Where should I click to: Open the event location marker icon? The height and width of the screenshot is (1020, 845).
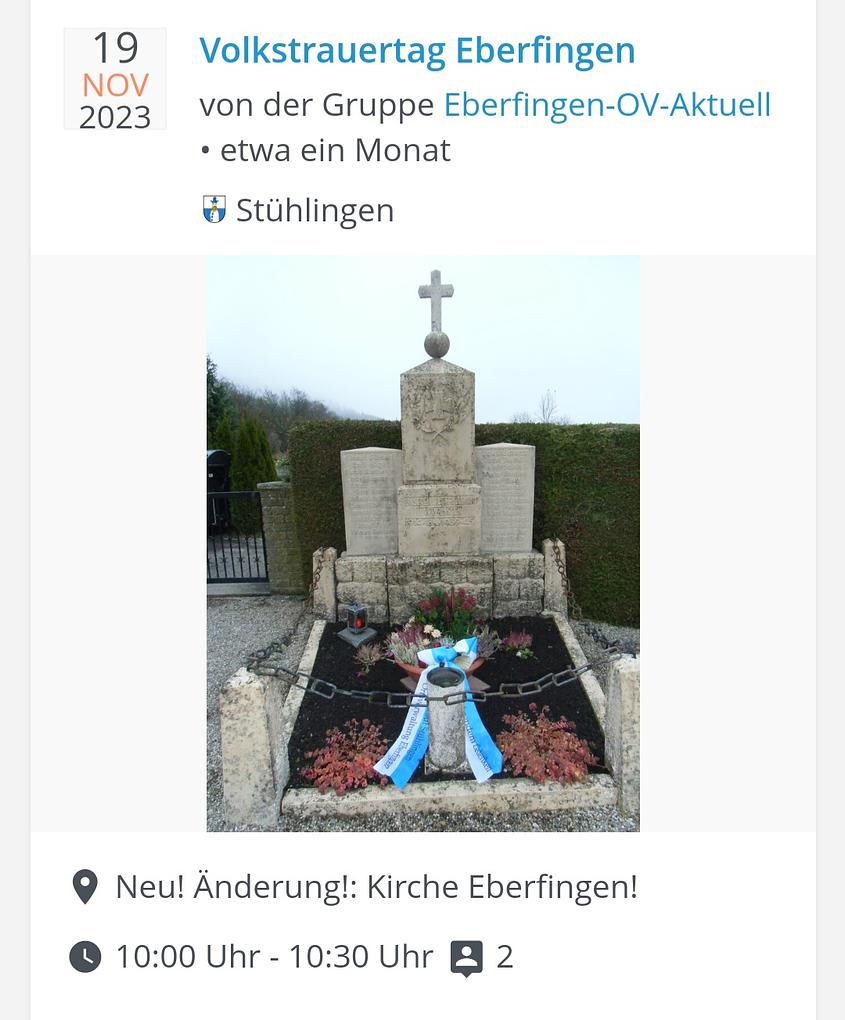85,886
